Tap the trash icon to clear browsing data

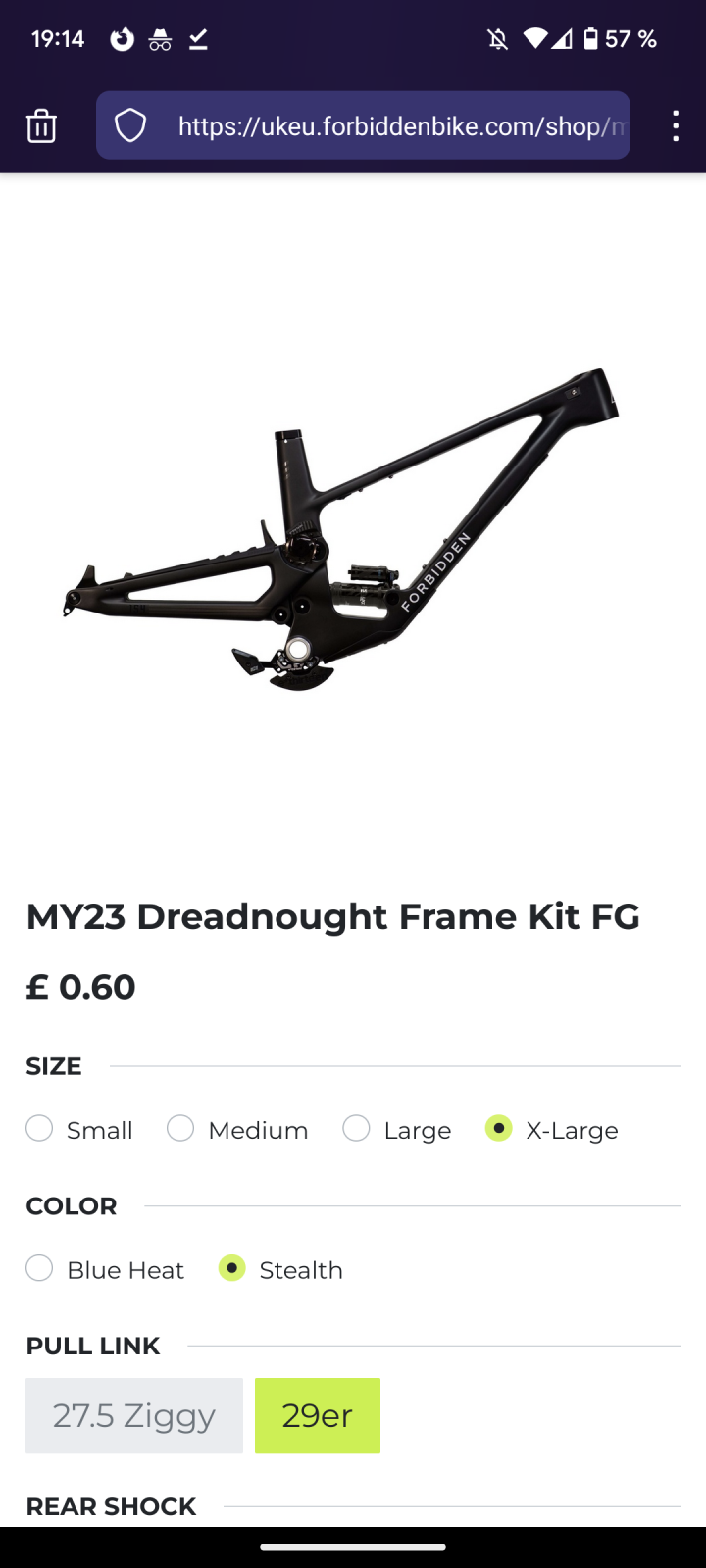coord(41,126)
